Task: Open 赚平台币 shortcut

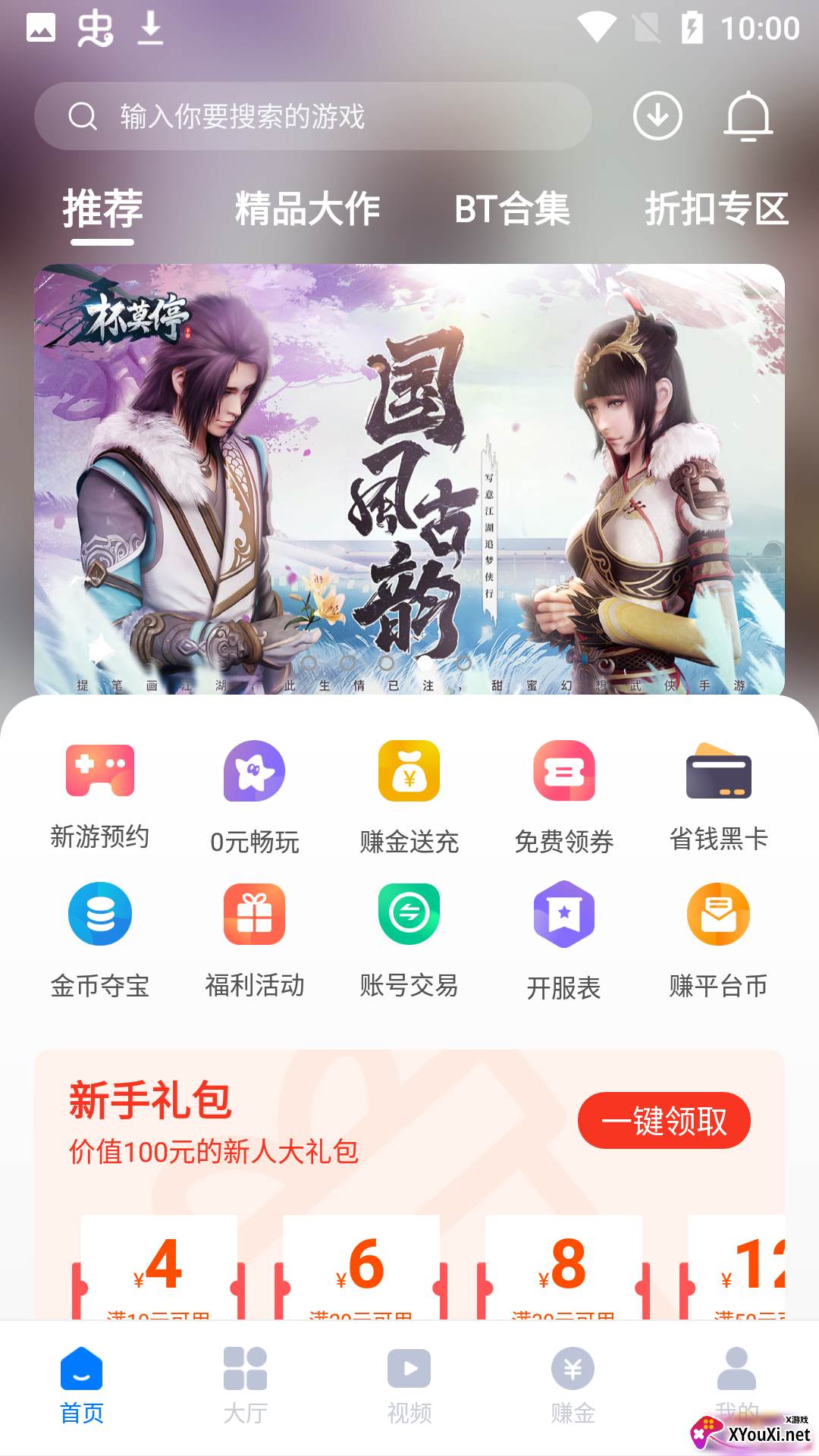Action: (718, 940)
